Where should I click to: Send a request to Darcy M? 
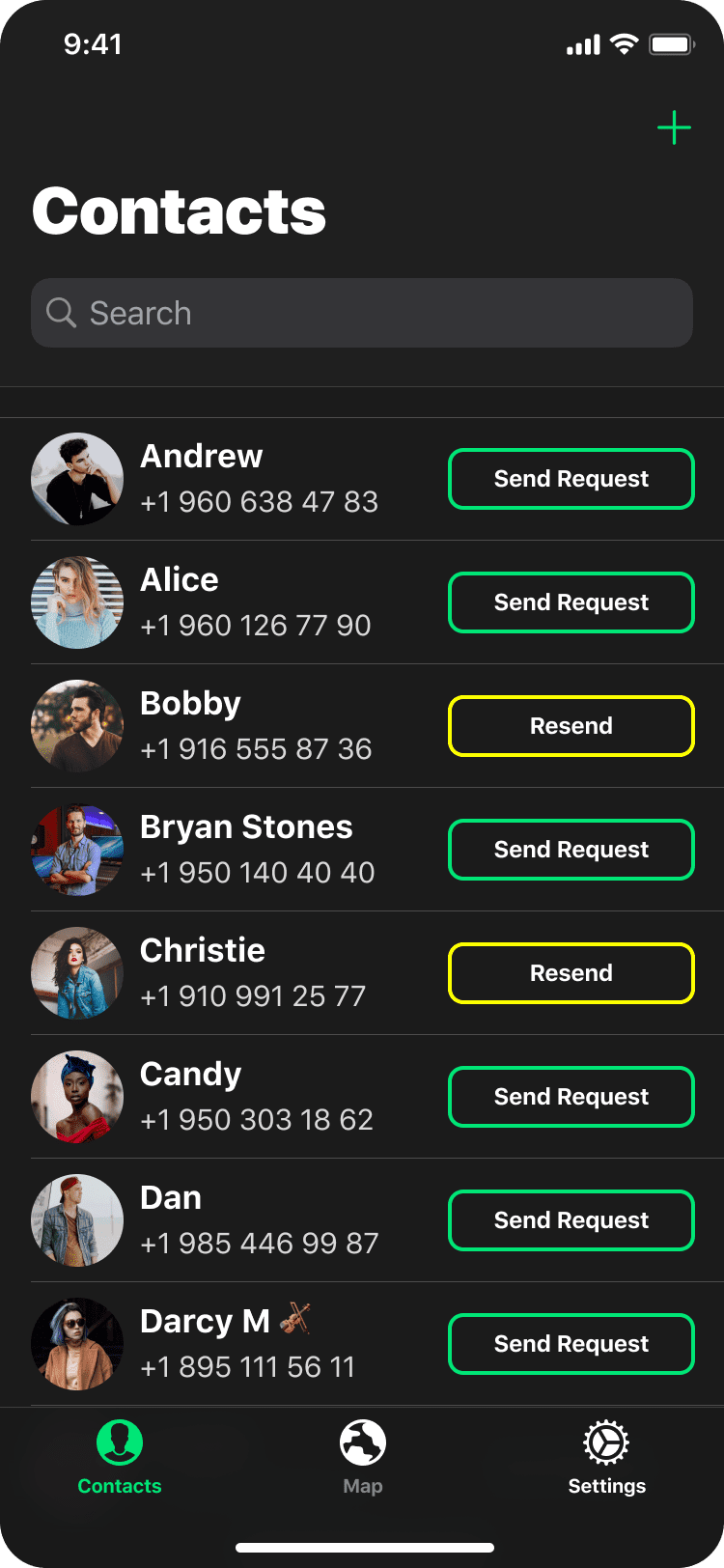point(571,1344)
